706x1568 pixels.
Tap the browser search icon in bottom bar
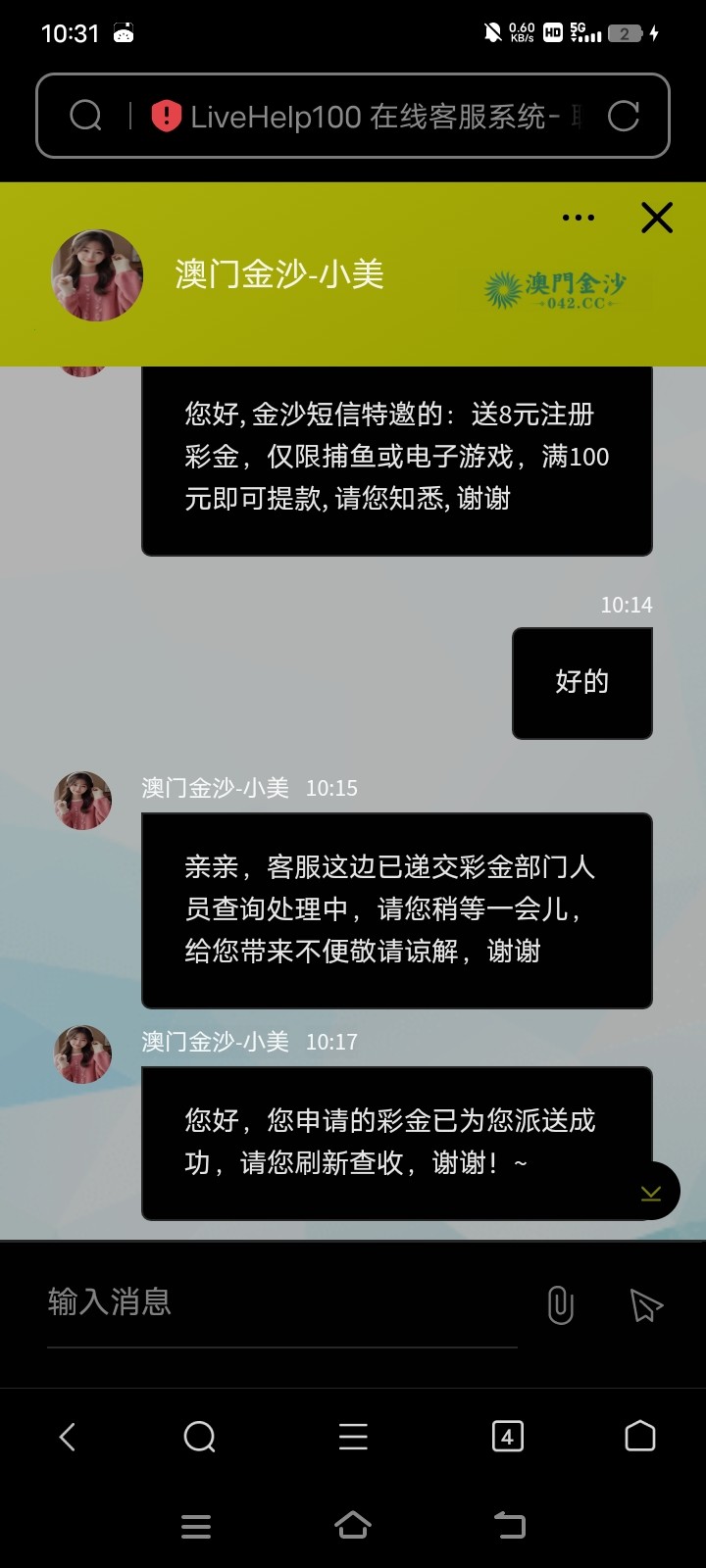pyautogui.click(x=199, y=1437)
